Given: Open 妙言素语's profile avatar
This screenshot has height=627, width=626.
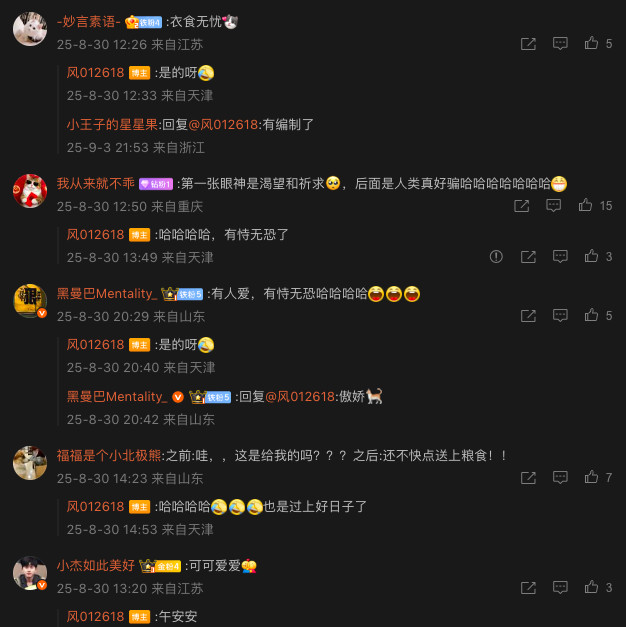Looking at the screenshot, I should coord(29,28).
